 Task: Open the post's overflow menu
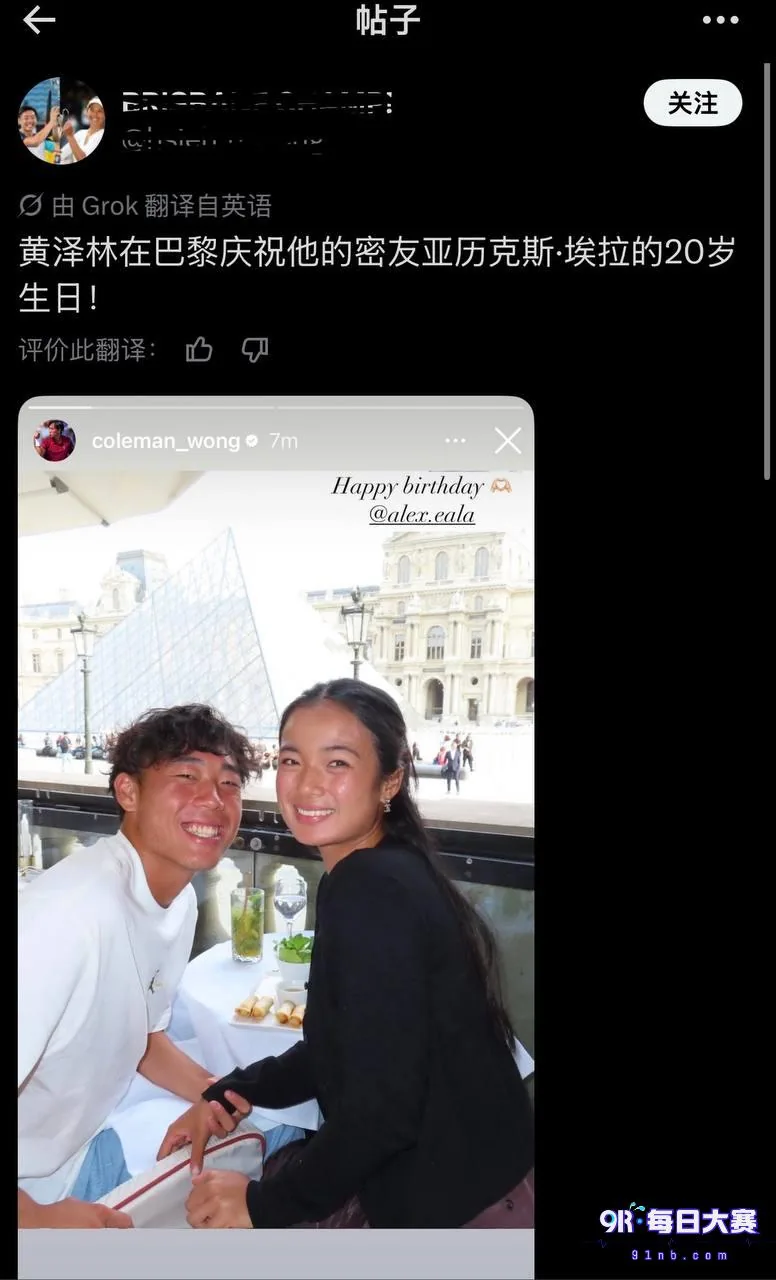[720, 20]
